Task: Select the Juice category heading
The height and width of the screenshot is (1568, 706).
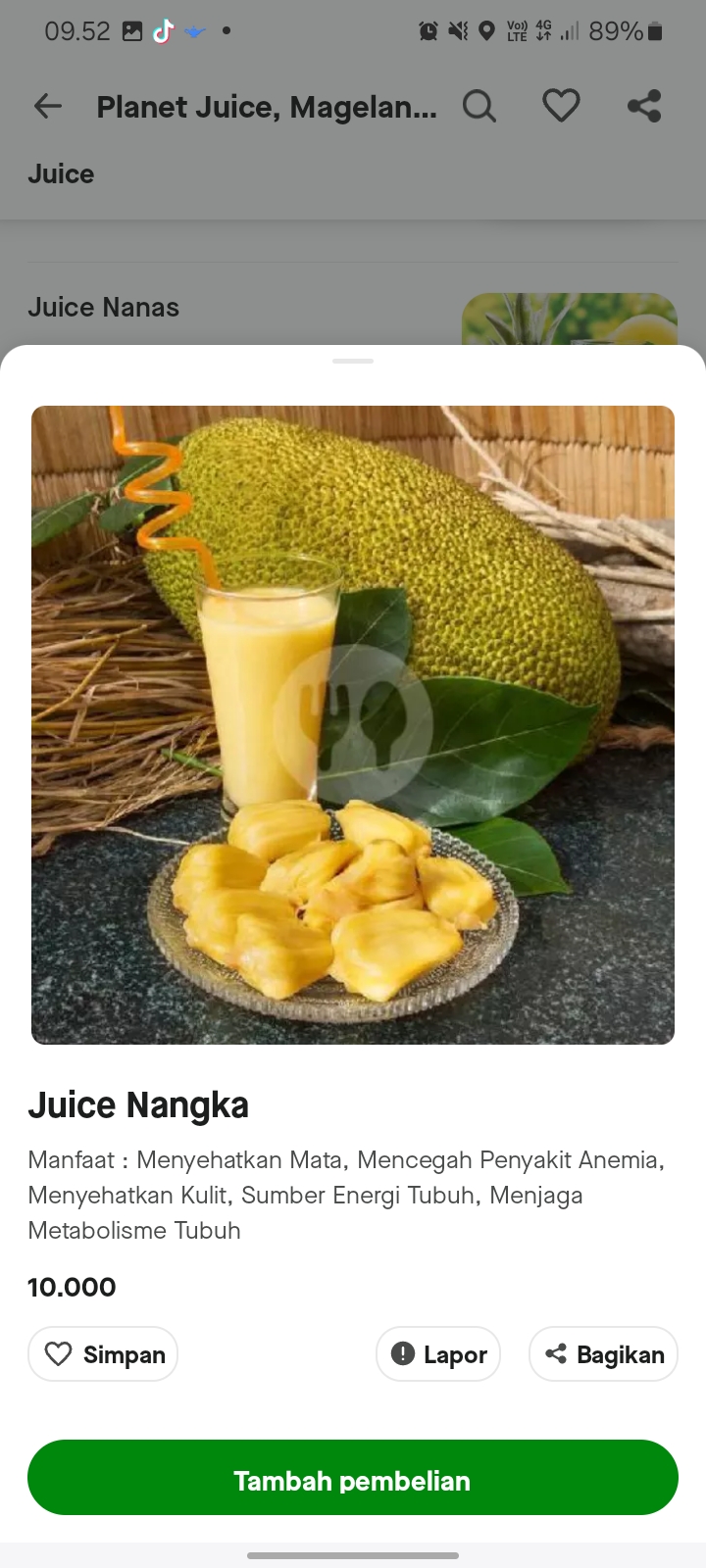Action: (x=61, y=173)
